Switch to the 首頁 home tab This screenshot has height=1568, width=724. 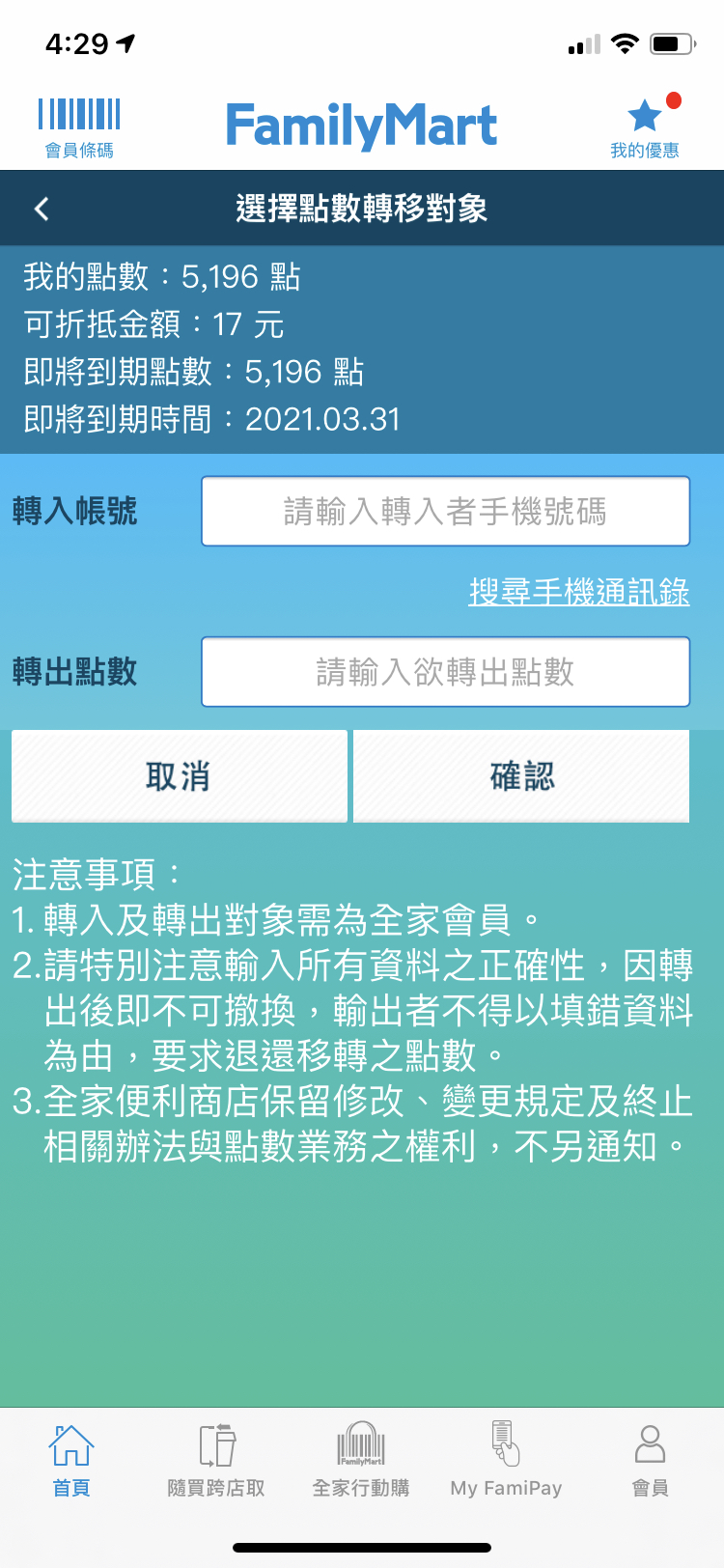coord(71,1458)
